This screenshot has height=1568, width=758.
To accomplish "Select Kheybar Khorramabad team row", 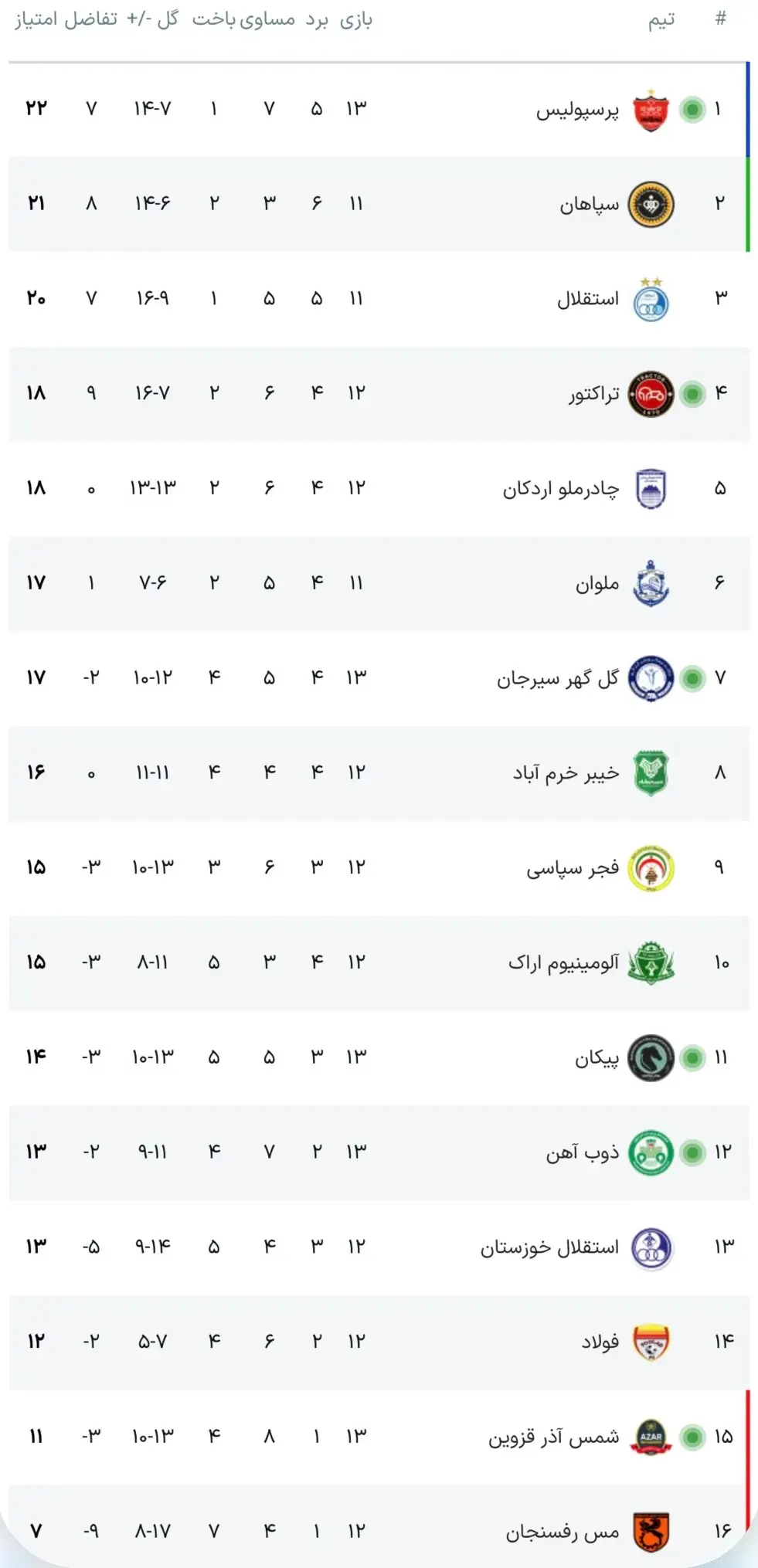I will [566, 773].
